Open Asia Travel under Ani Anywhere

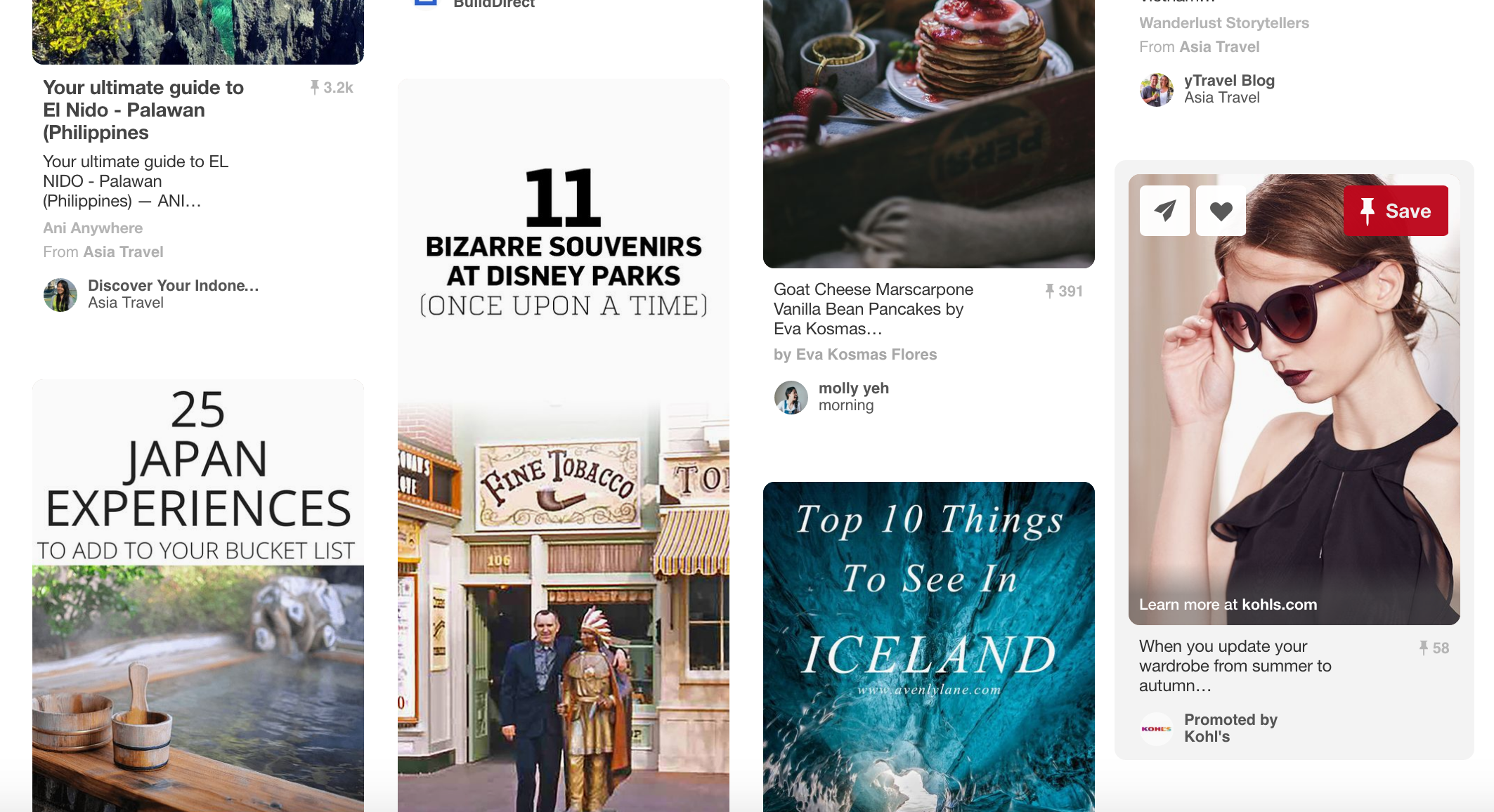point(123,252)
